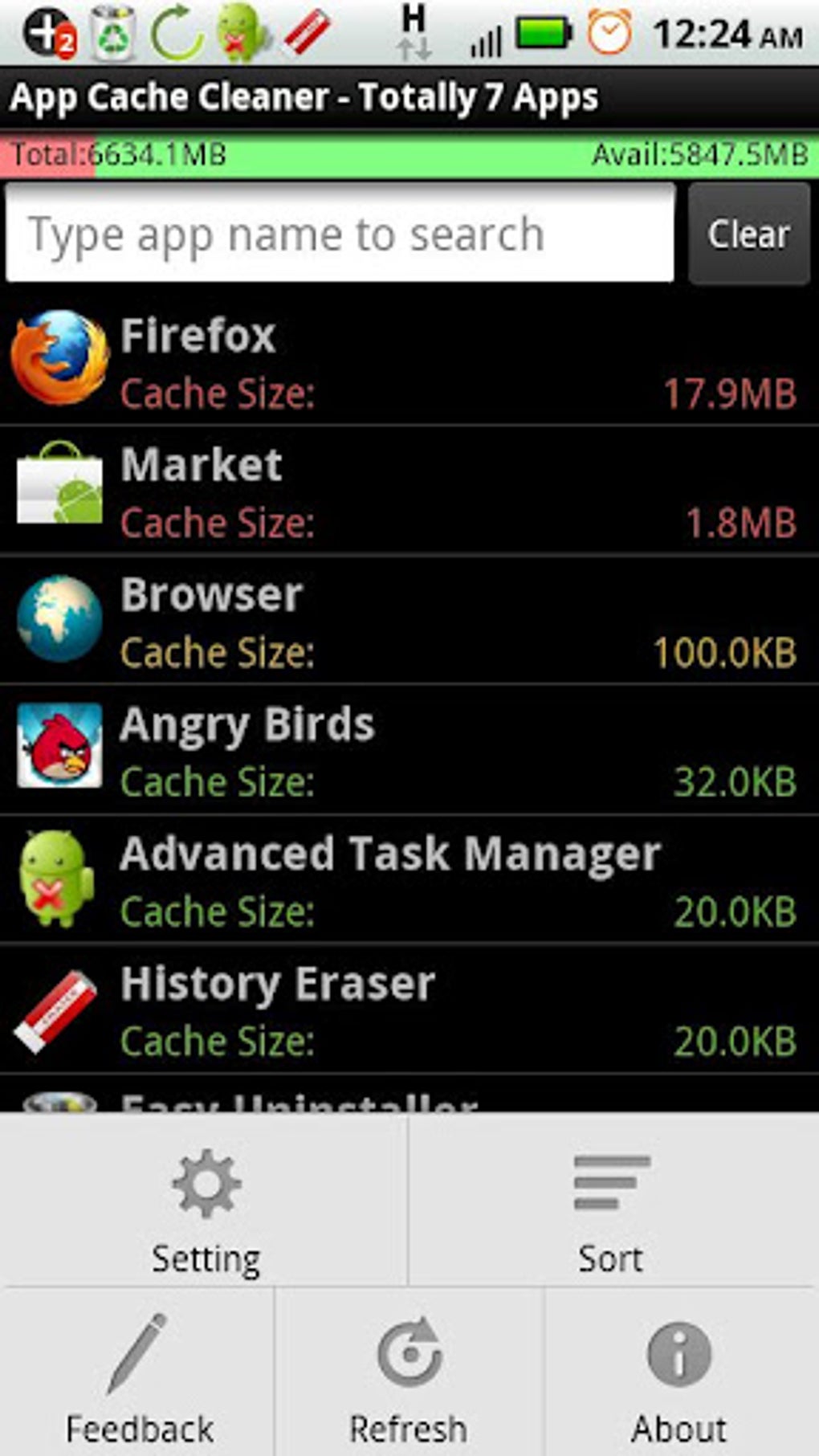This screenshot has width=819, height=1456.
Task: Select the History Eraser row
Action: coord(409,1009)
